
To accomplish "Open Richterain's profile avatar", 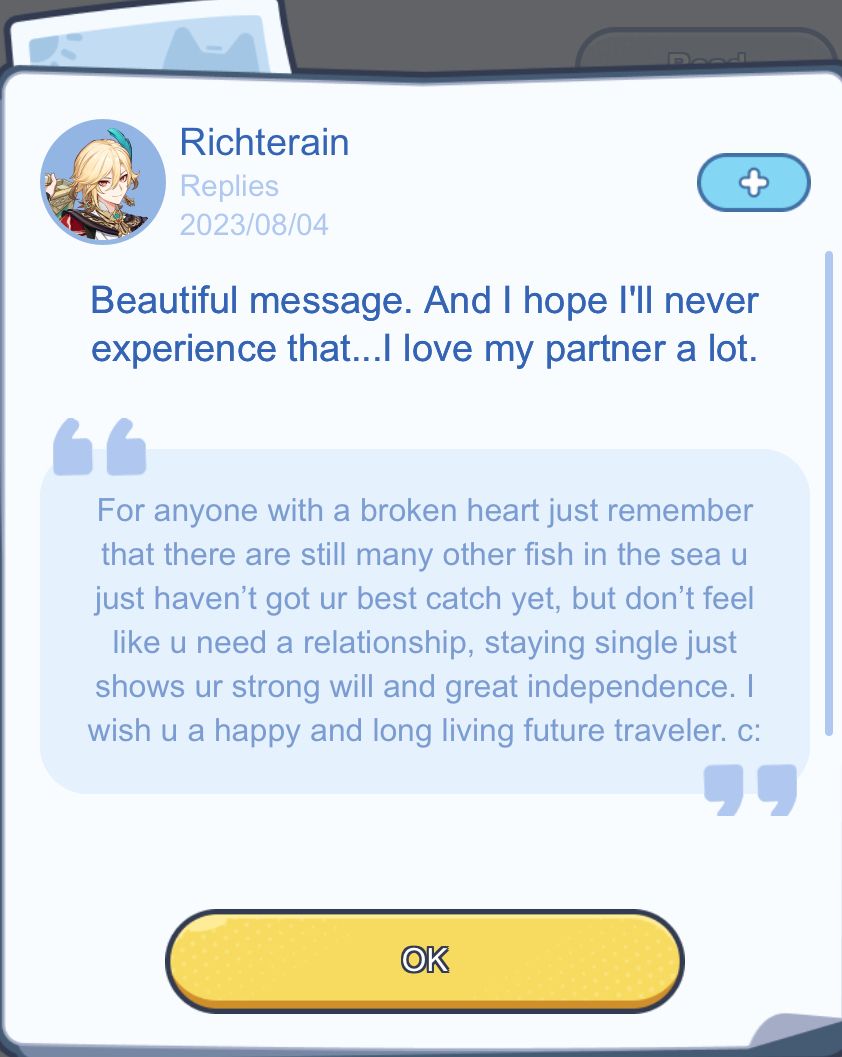I will click(103, 182).
